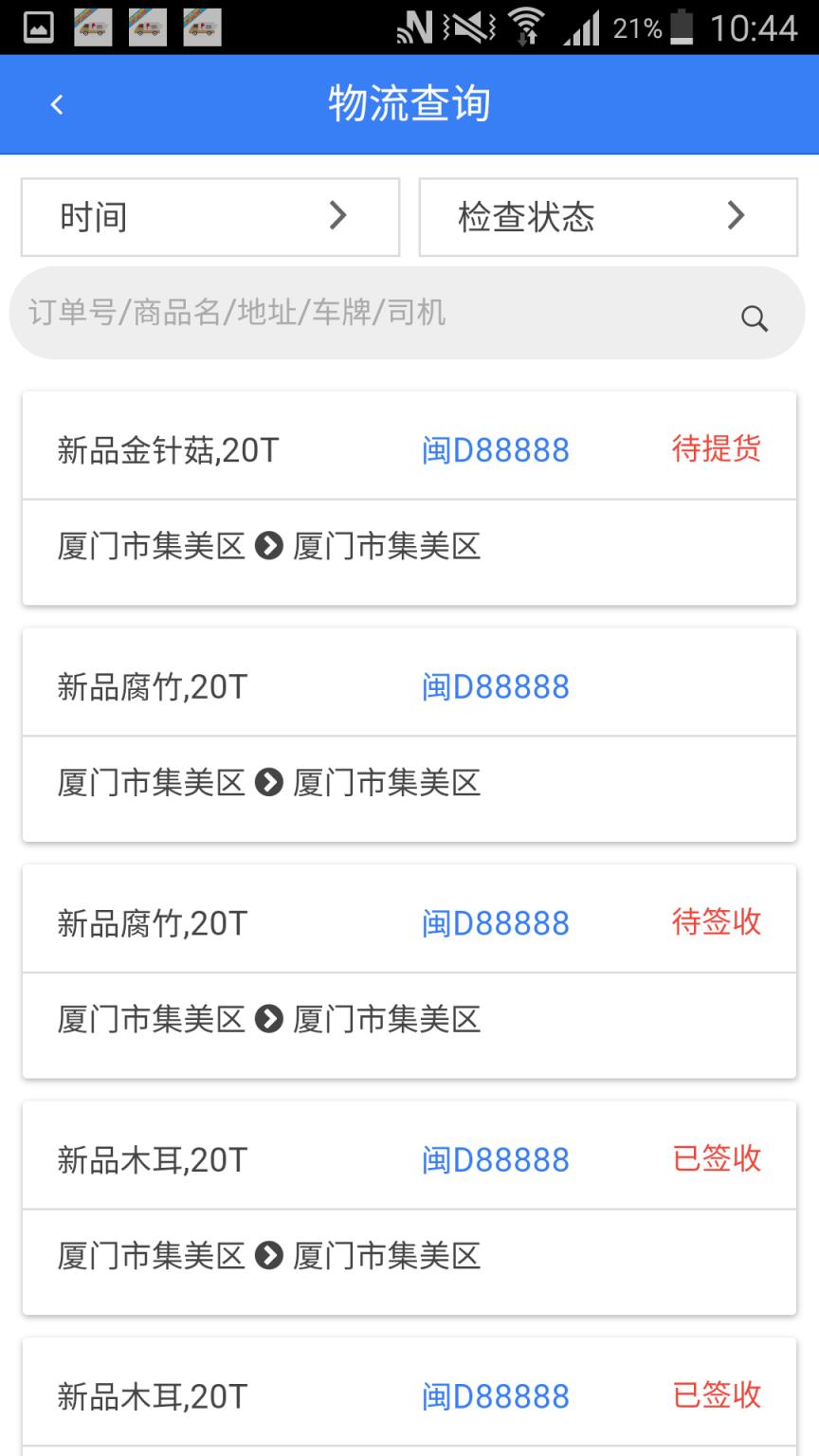Click the search magnifier icon
The width and height of the screenshot is (819, 1456).
click(x=755, y=317)
